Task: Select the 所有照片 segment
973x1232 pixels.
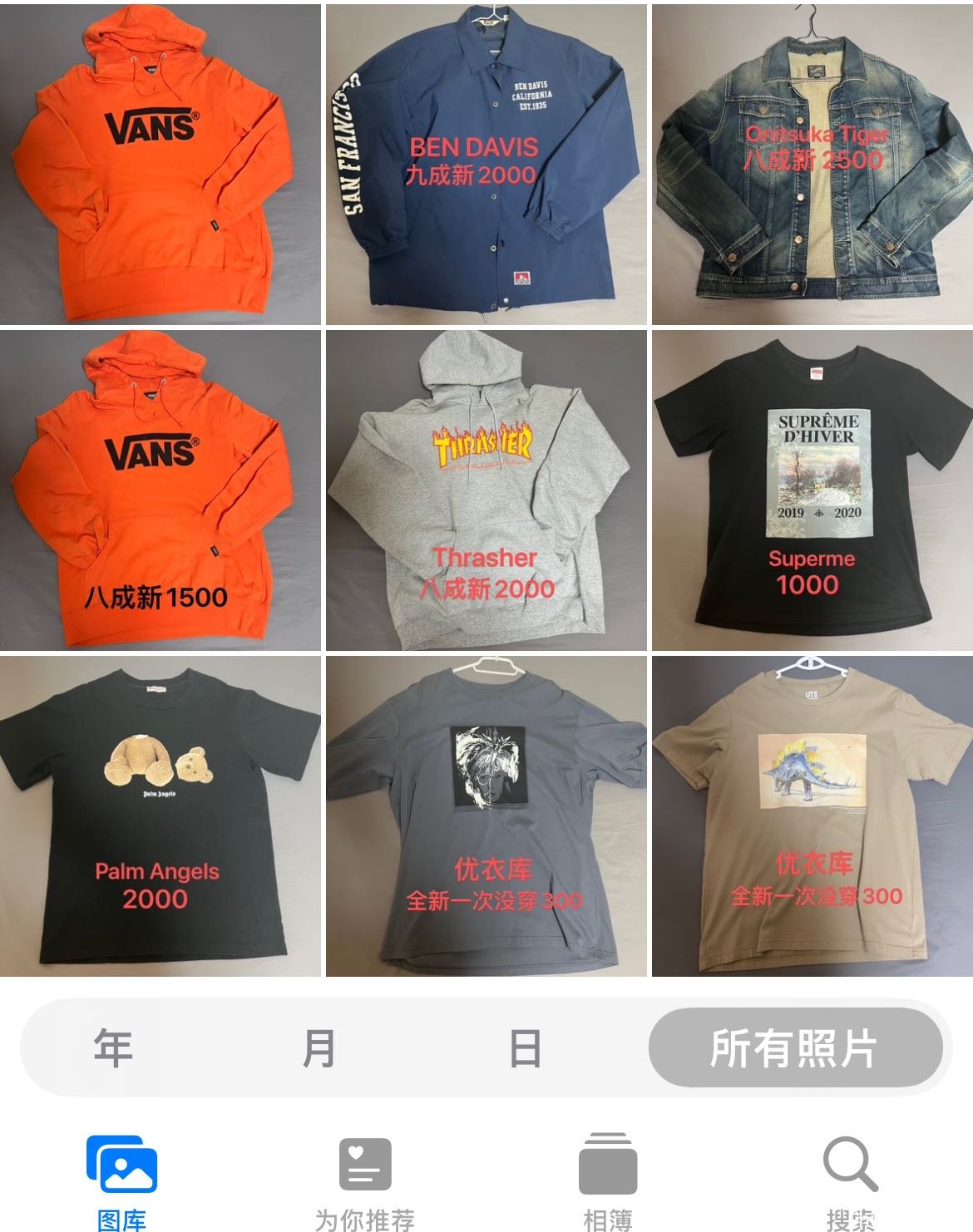Action: tap(794, 1047)
